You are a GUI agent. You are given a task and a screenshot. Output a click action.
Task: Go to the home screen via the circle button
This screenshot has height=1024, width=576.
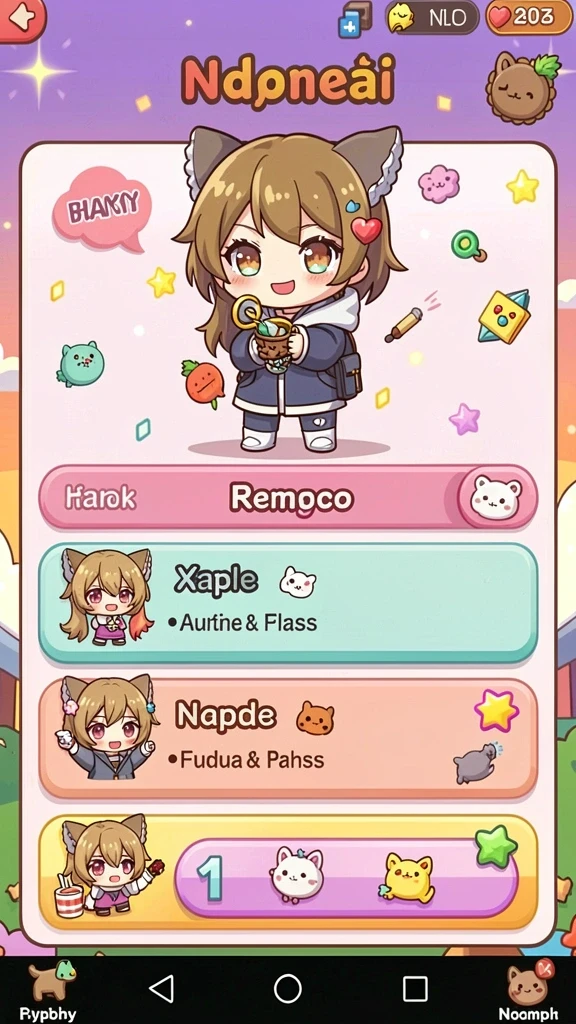(288, 989)
